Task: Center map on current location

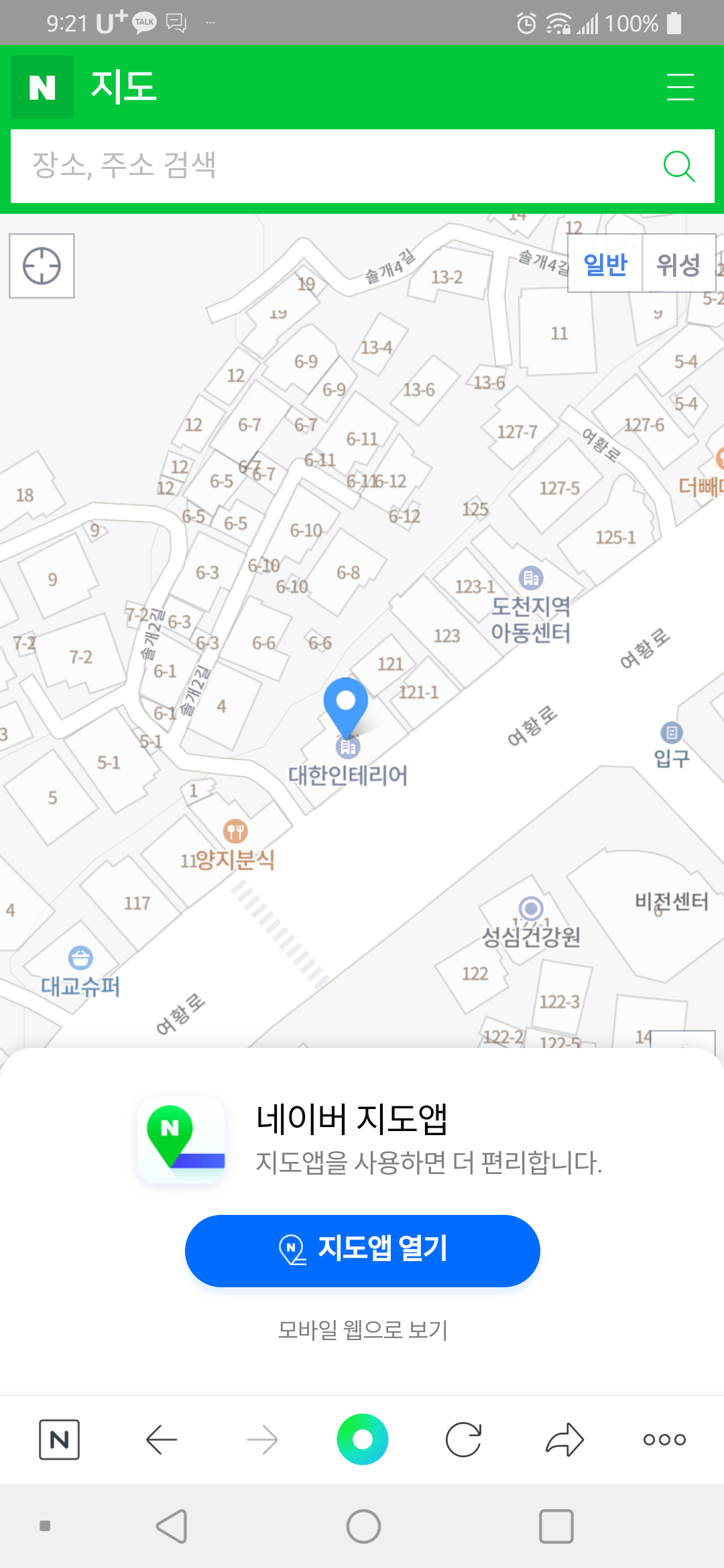Action: (42, 266)
